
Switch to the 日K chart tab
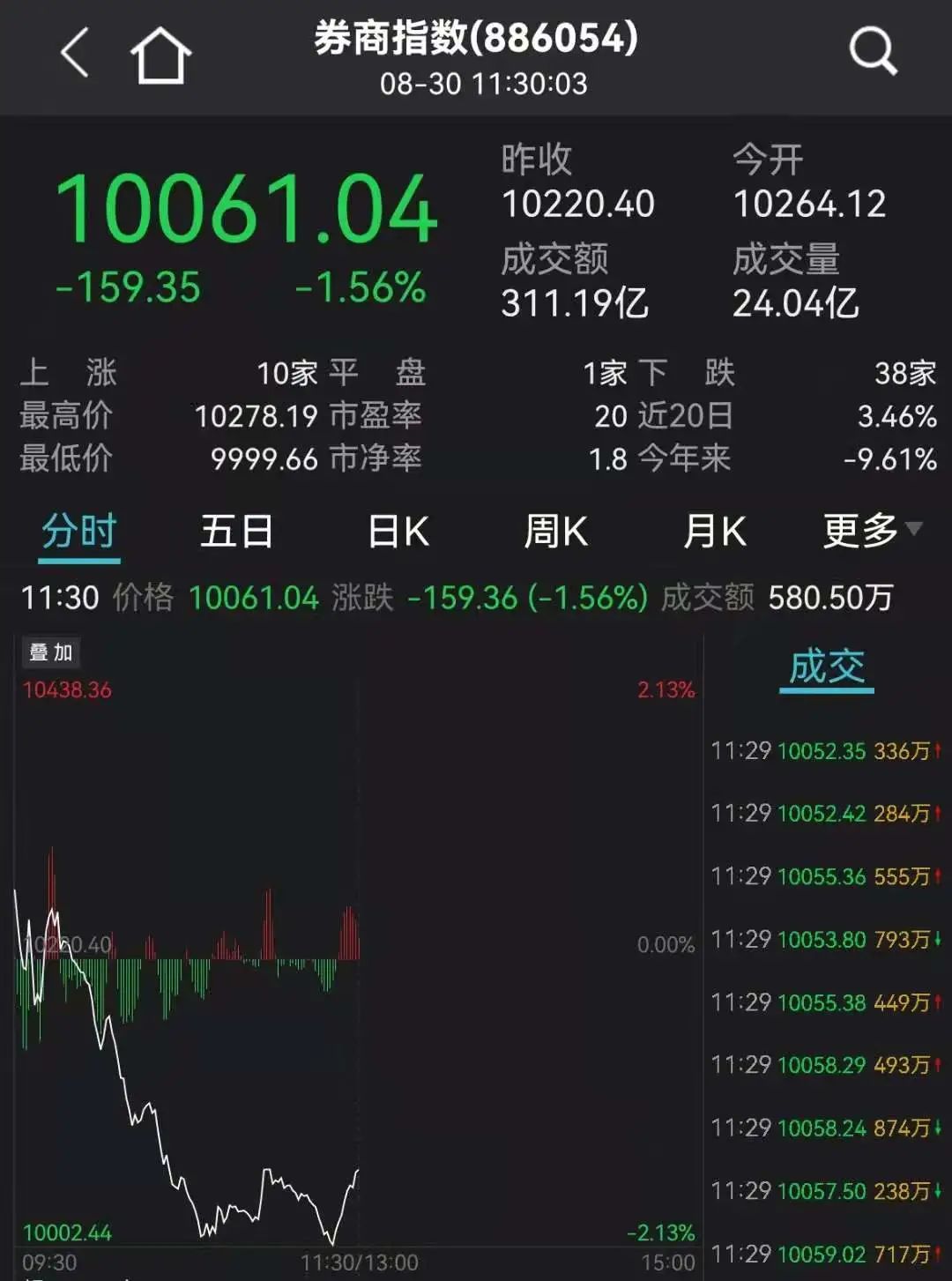tap(398, 532)
